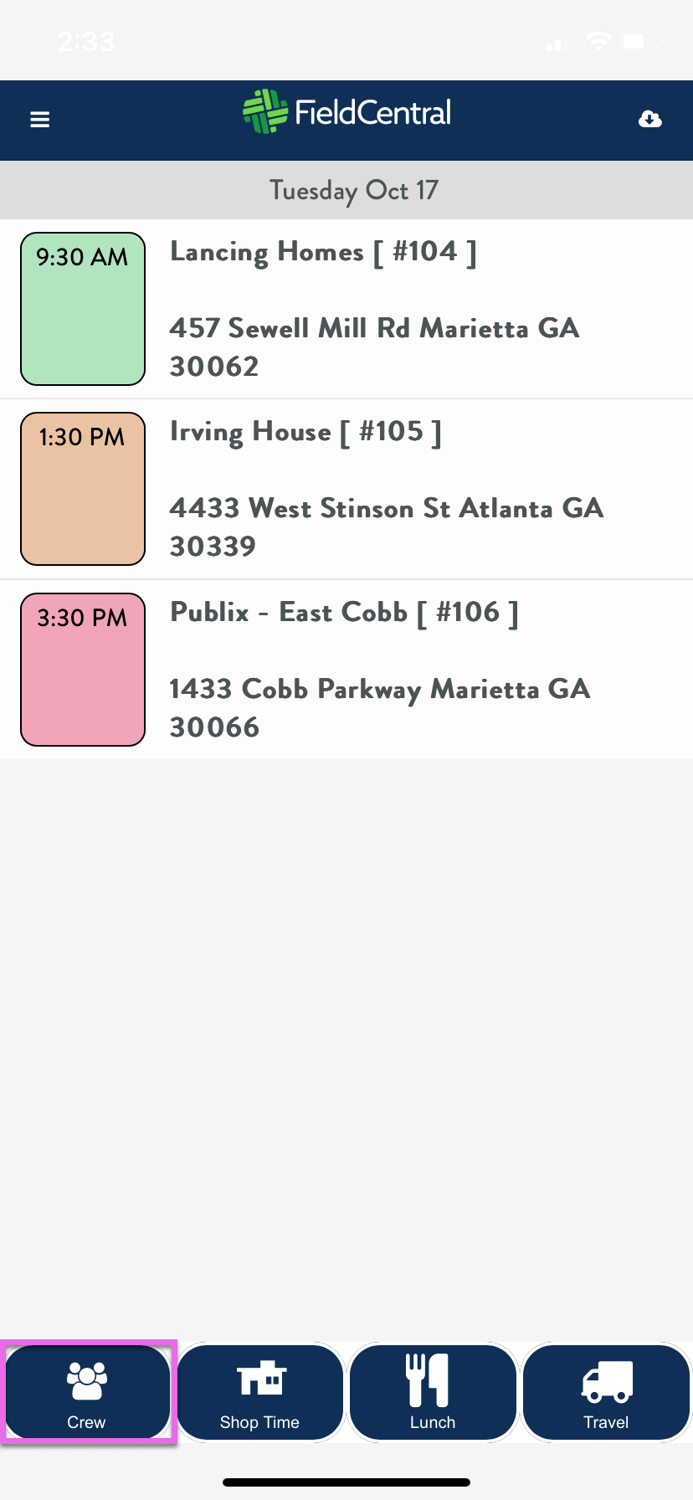Open the Lancing Homes #104 job

(346, 308)
